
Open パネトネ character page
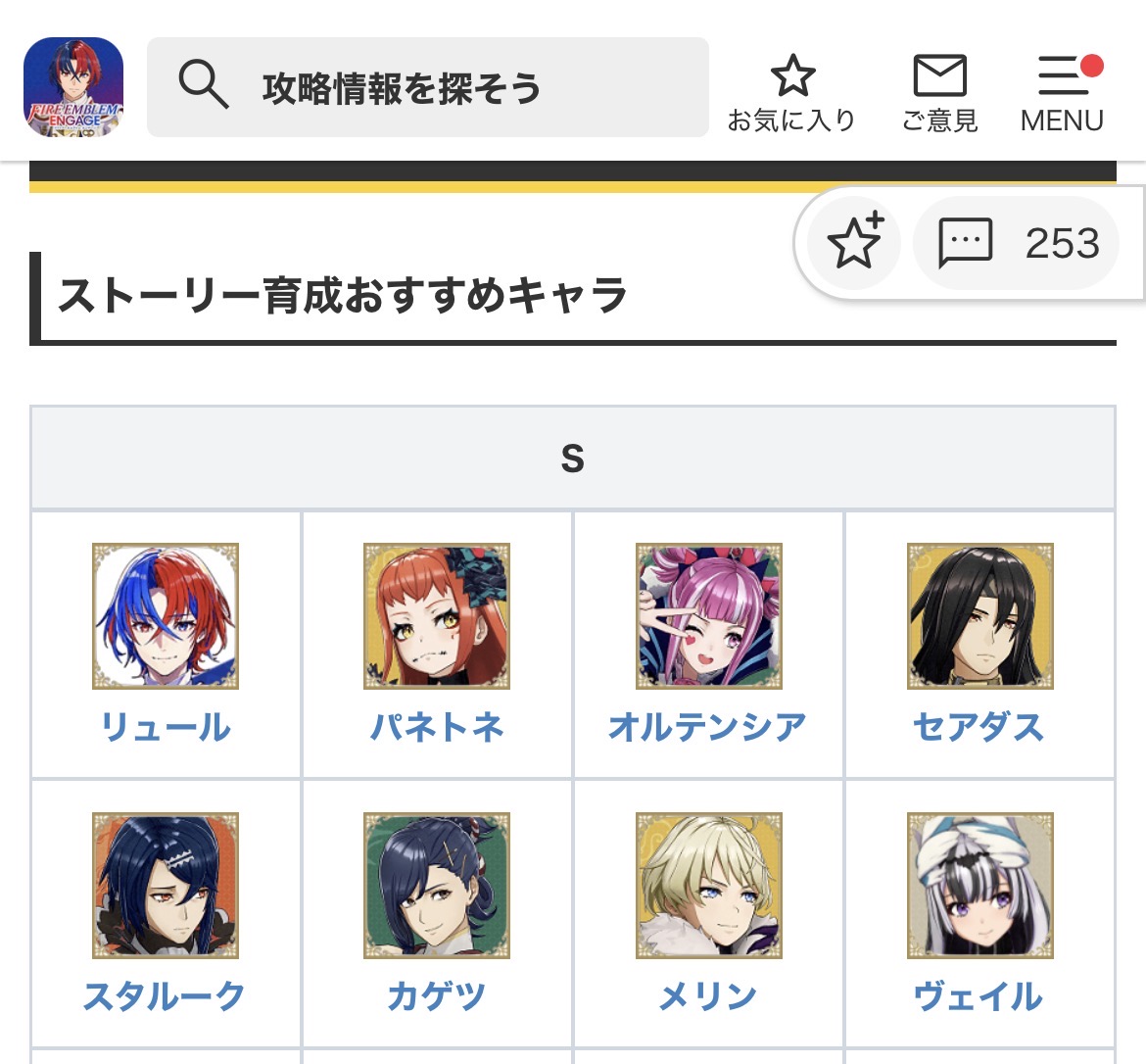(436, 644)
